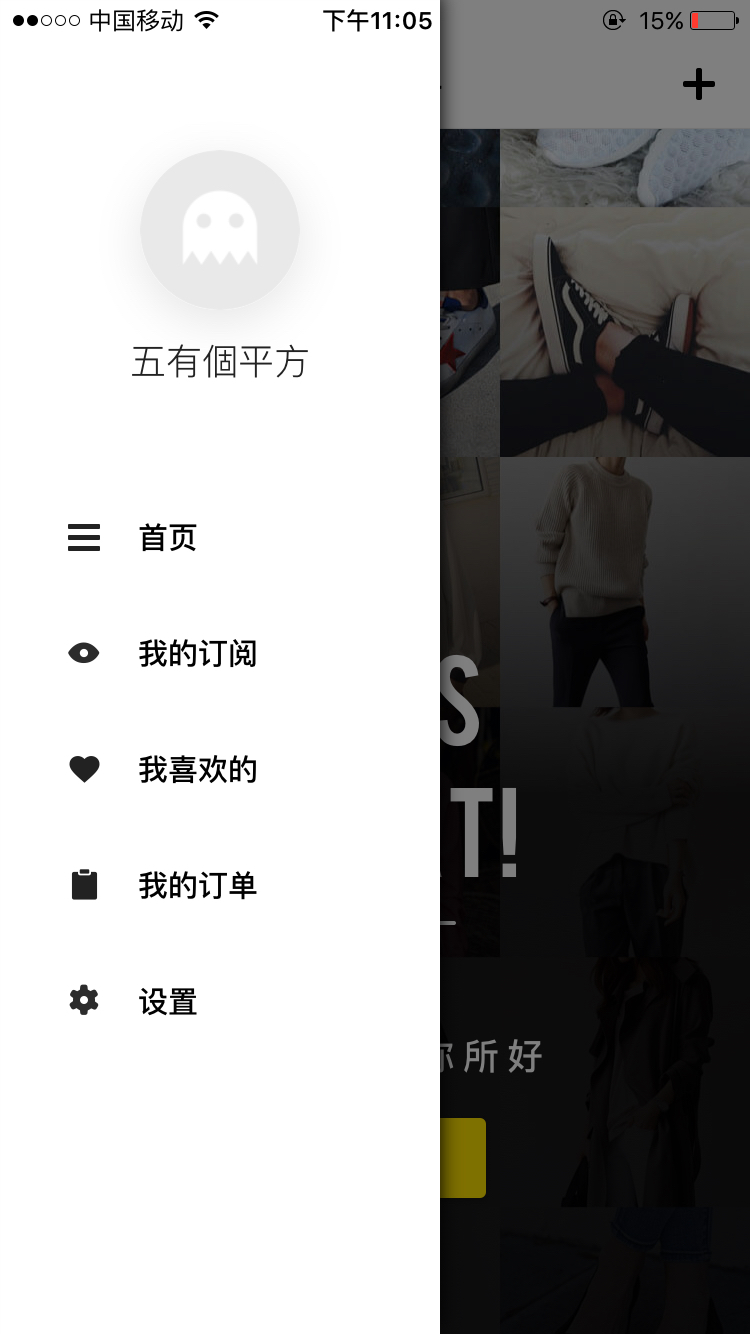Screen dimensions: 750x1334
Task: Tap the plus icon at top right
Action: (698, 84)
